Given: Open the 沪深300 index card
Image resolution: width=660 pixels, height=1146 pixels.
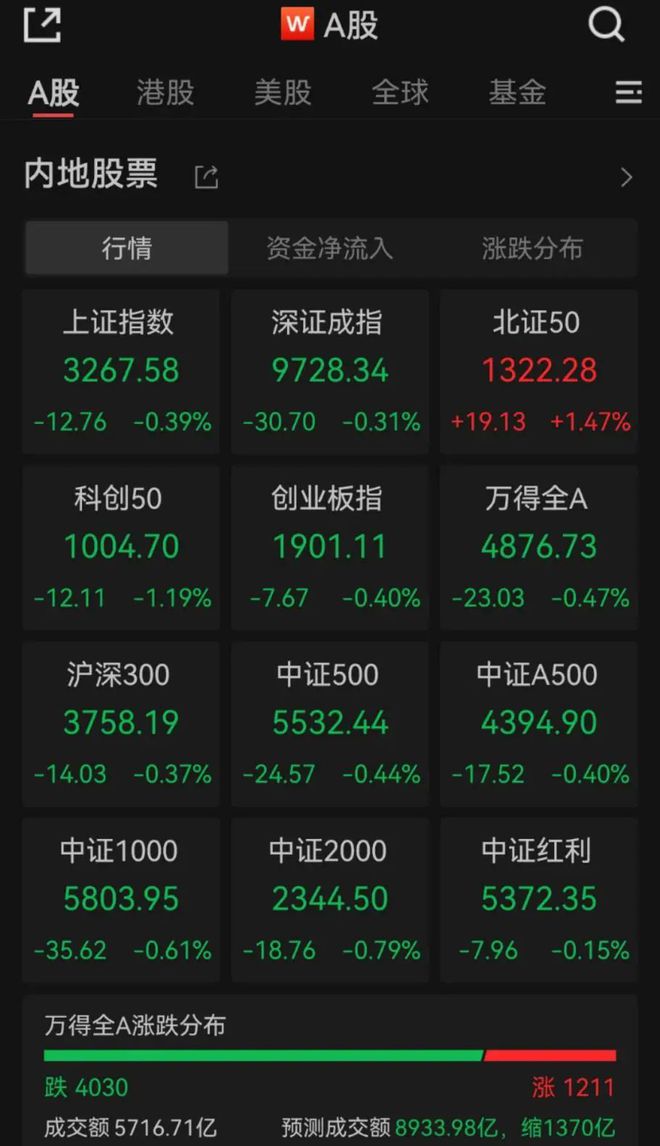Looking at the screenshot, I should point(121,724).
